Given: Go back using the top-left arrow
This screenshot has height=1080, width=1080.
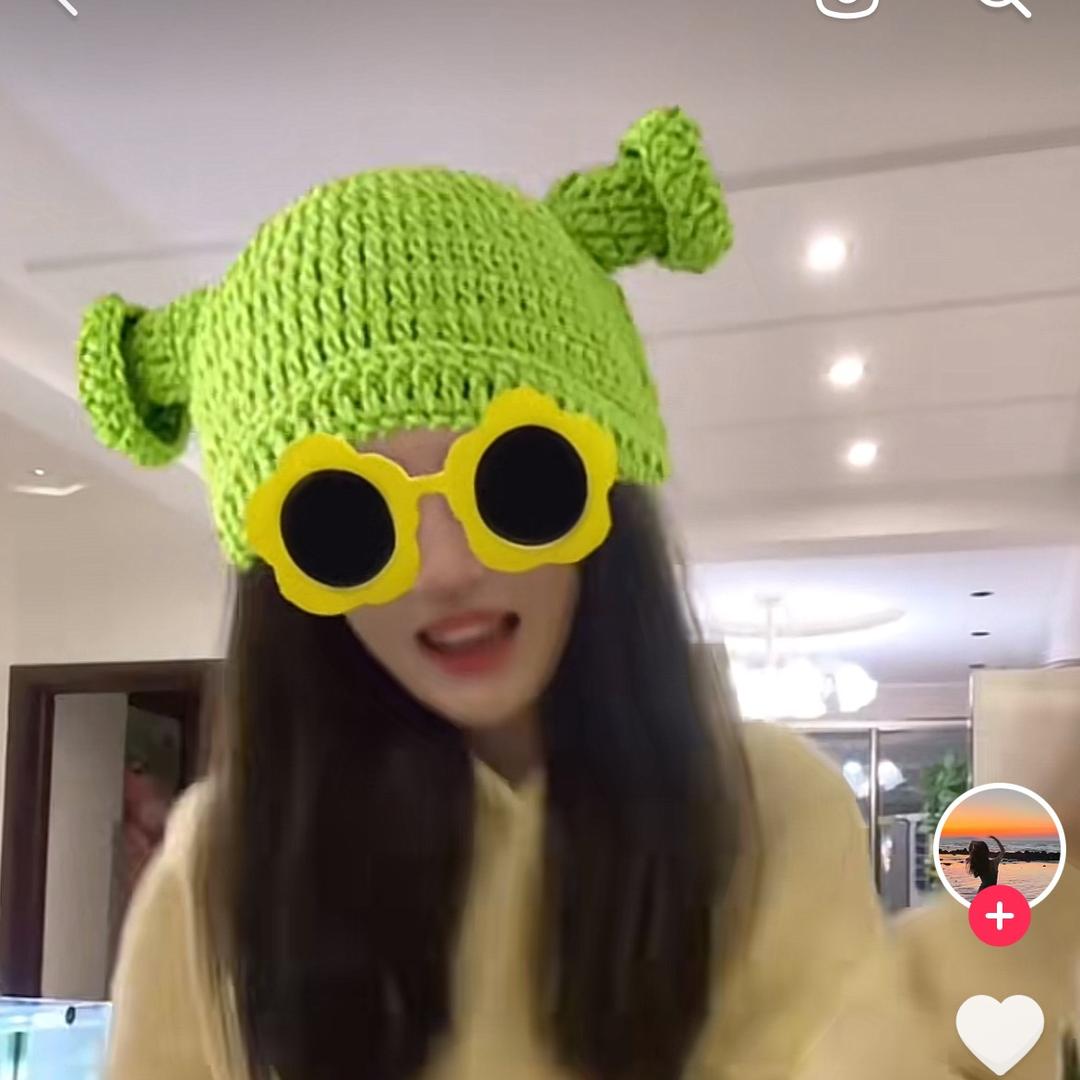Looking at the screenshot, I should pyautogui.click(x=64, y=4).
